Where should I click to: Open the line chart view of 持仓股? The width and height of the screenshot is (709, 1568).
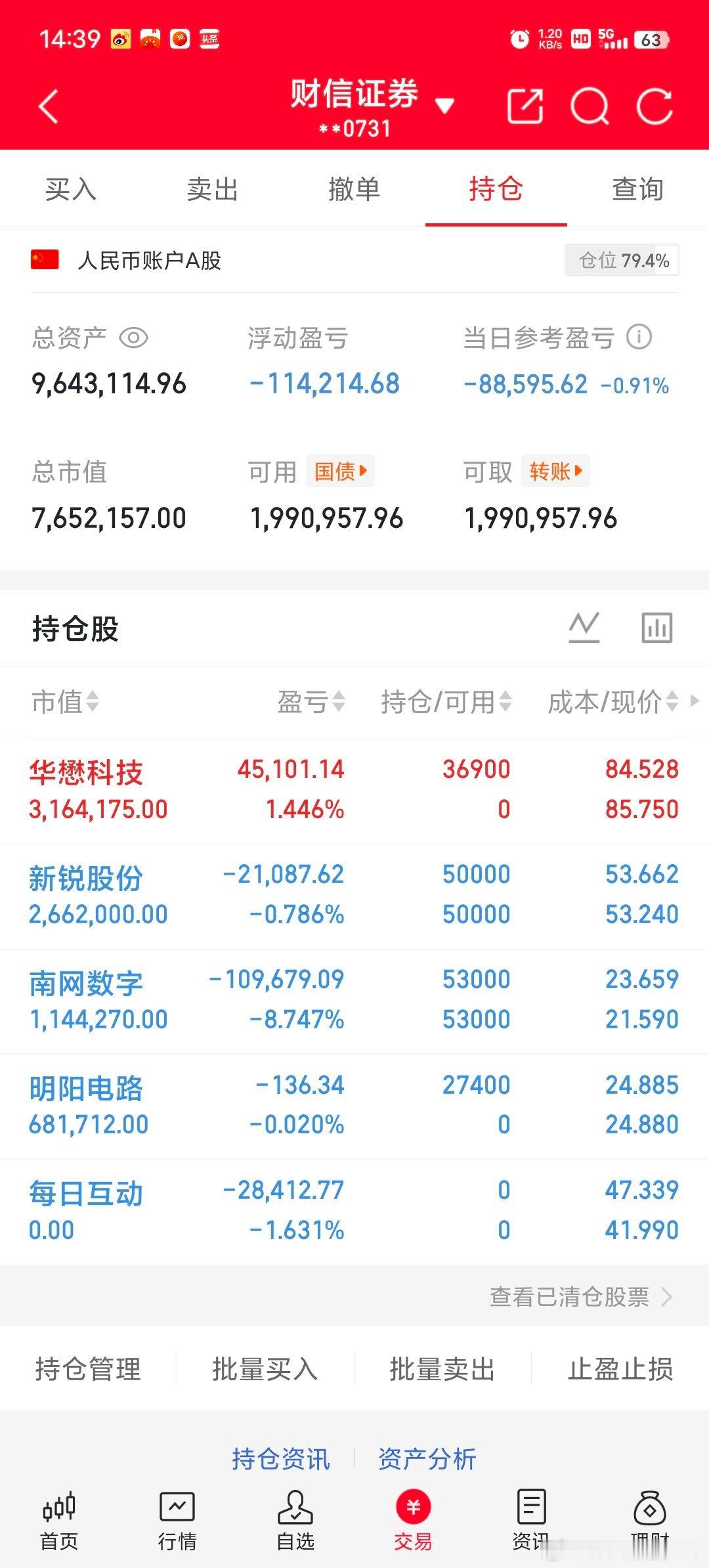coord(584,626)
